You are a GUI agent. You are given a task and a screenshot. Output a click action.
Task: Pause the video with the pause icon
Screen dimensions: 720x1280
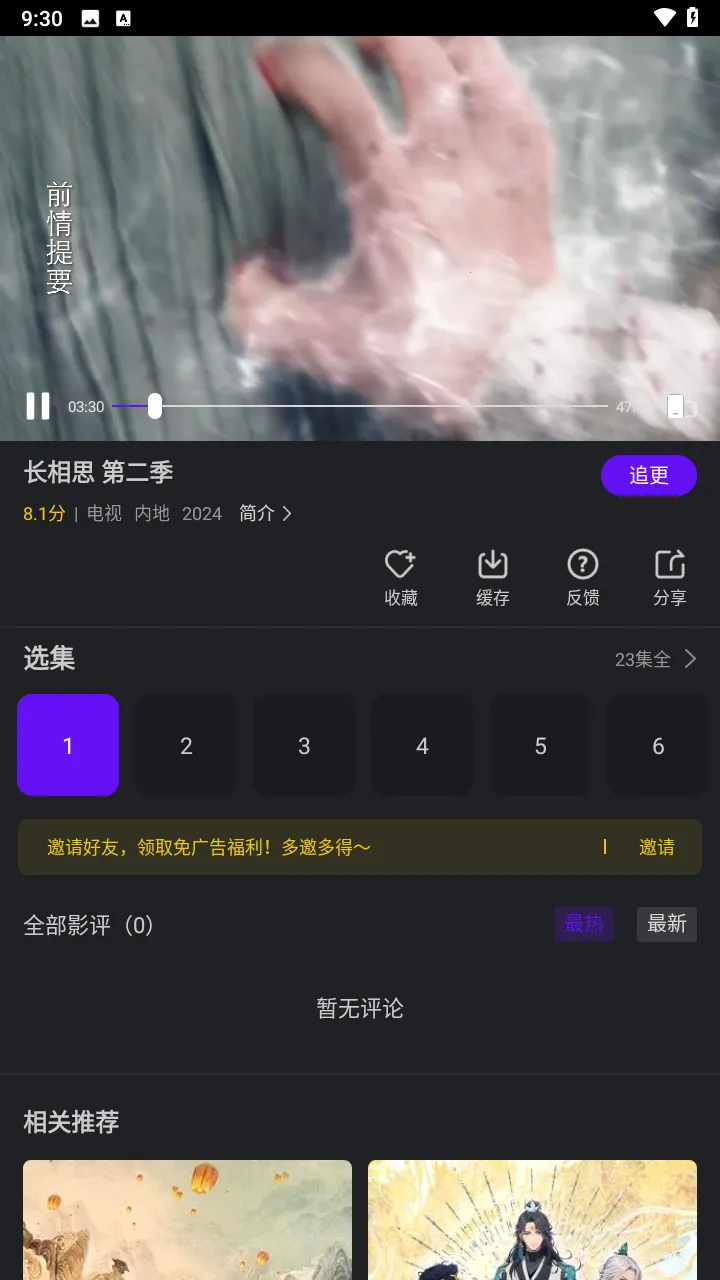coord(38,407)
